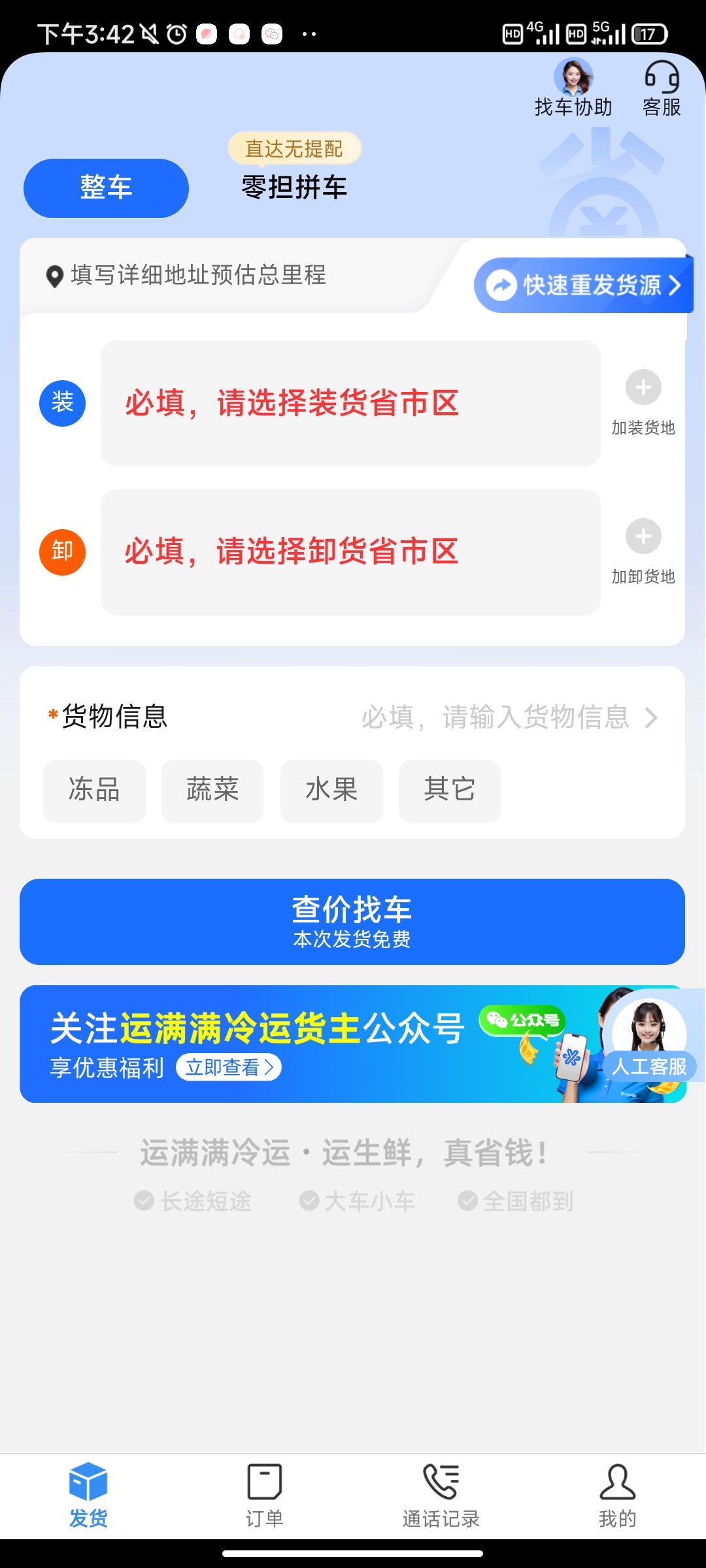Open the 其它 cargo category selector
Viewport: 706px width, 1568px height.
pos(449,791)
